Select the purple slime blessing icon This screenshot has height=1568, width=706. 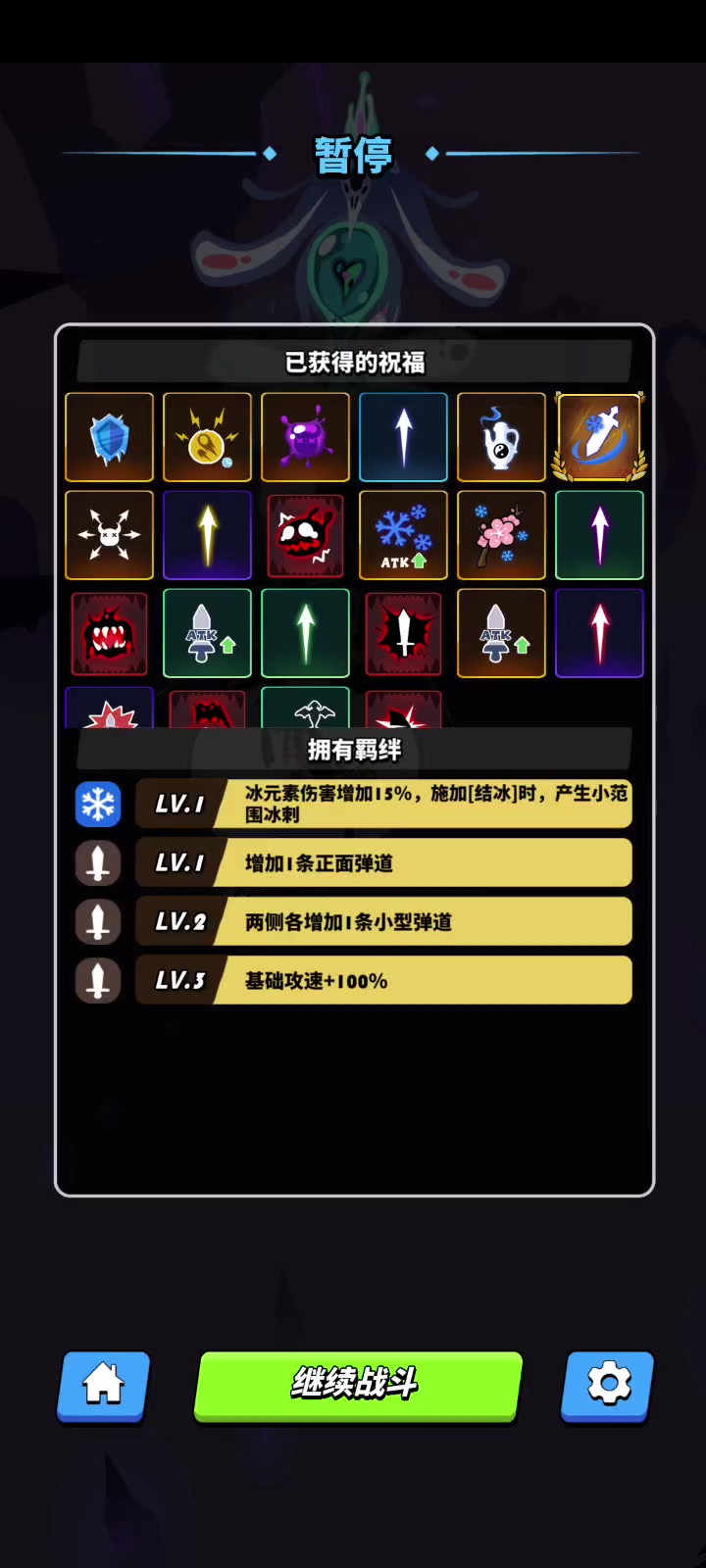point(305,437)
